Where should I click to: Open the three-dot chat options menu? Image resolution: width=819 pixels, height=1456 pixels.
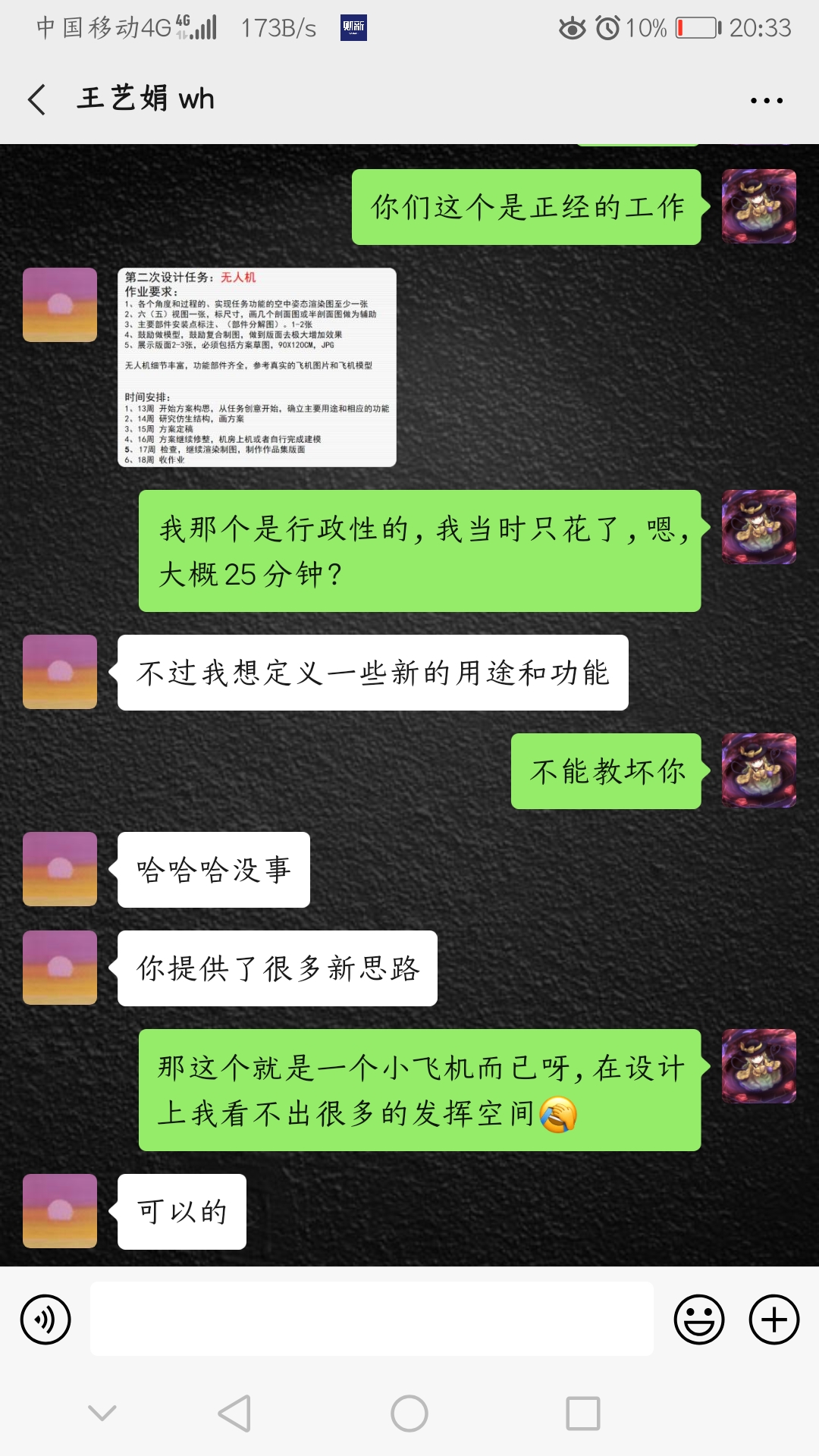click(x=766, y=100)
